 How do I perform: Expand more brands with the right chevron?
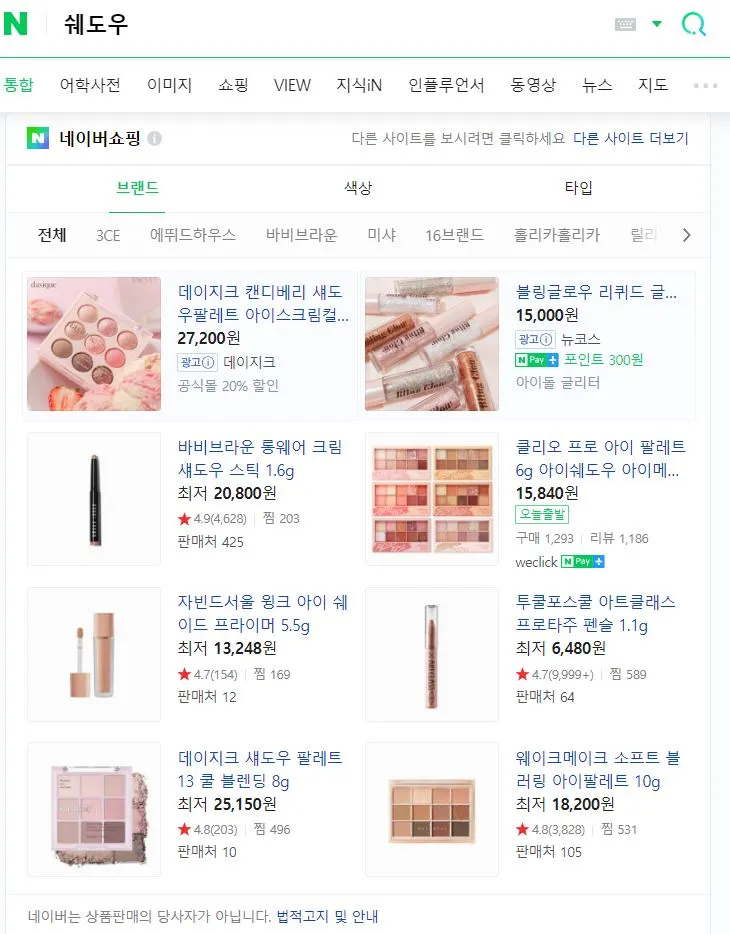(x=687, y=234)
